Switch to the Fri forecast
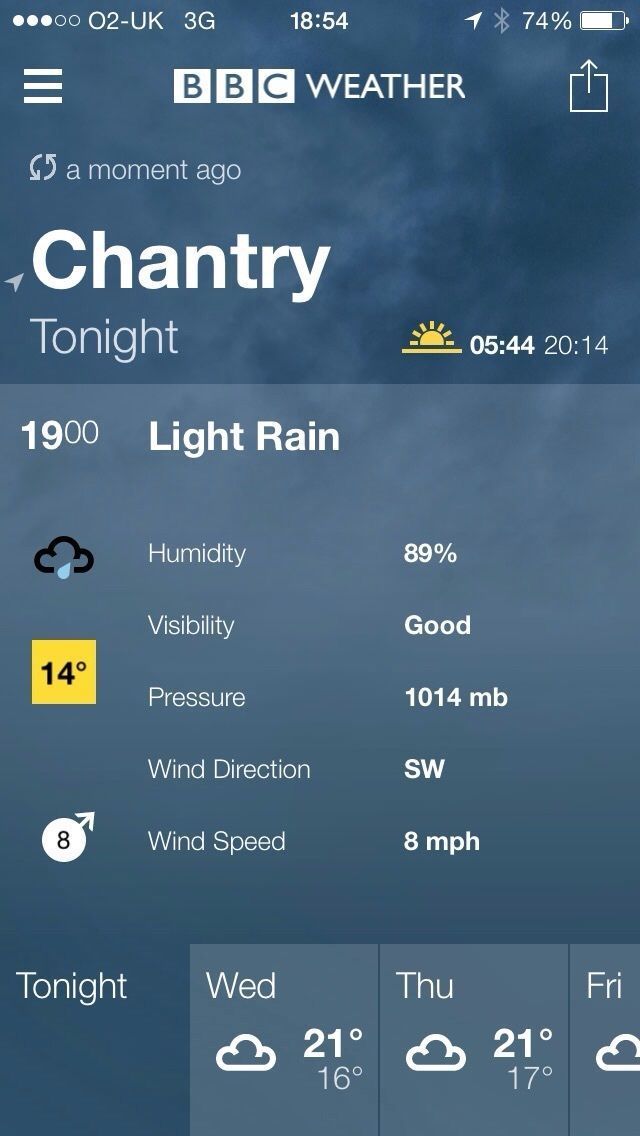640x1136 pixels. point(607,1038)
